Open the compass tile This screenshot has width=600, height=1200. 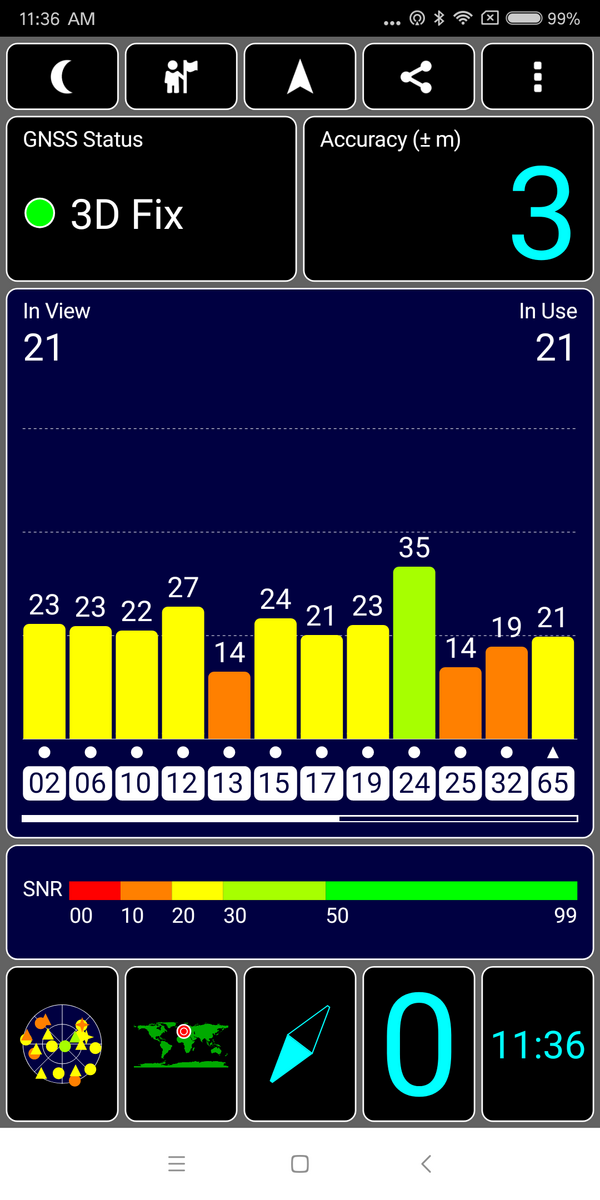[x=300, y=1045]
